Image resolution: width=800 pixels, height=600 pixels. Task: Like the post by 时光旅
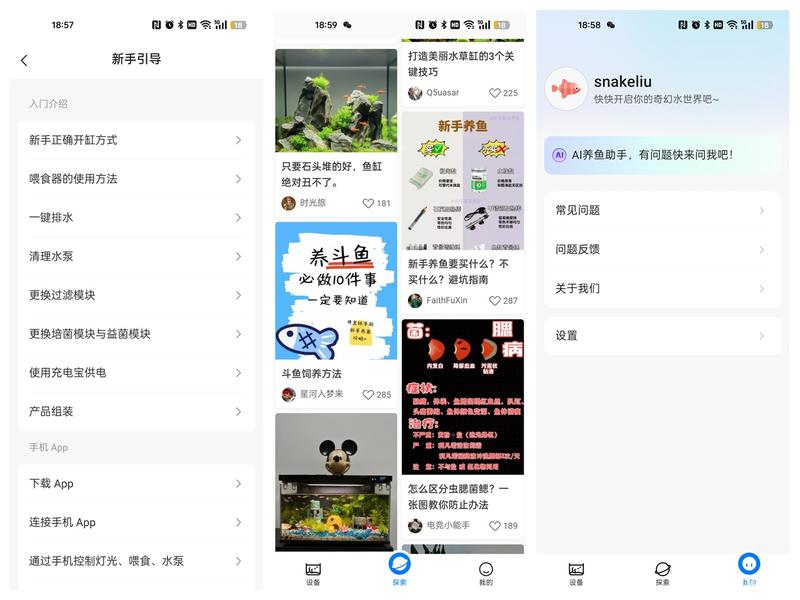[376, 203]
